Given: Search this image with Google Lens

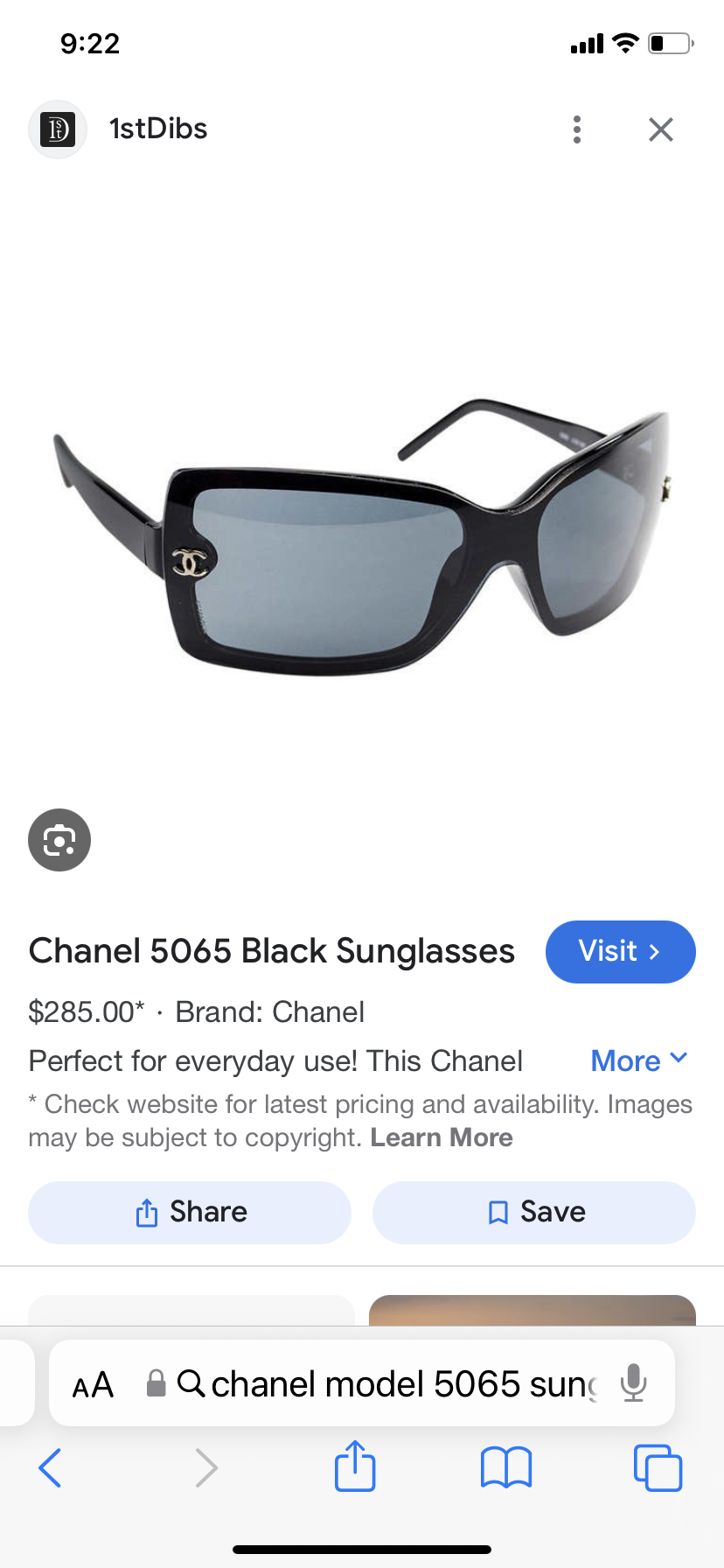Looking at the screenshot, I should [x=59, y=840].
